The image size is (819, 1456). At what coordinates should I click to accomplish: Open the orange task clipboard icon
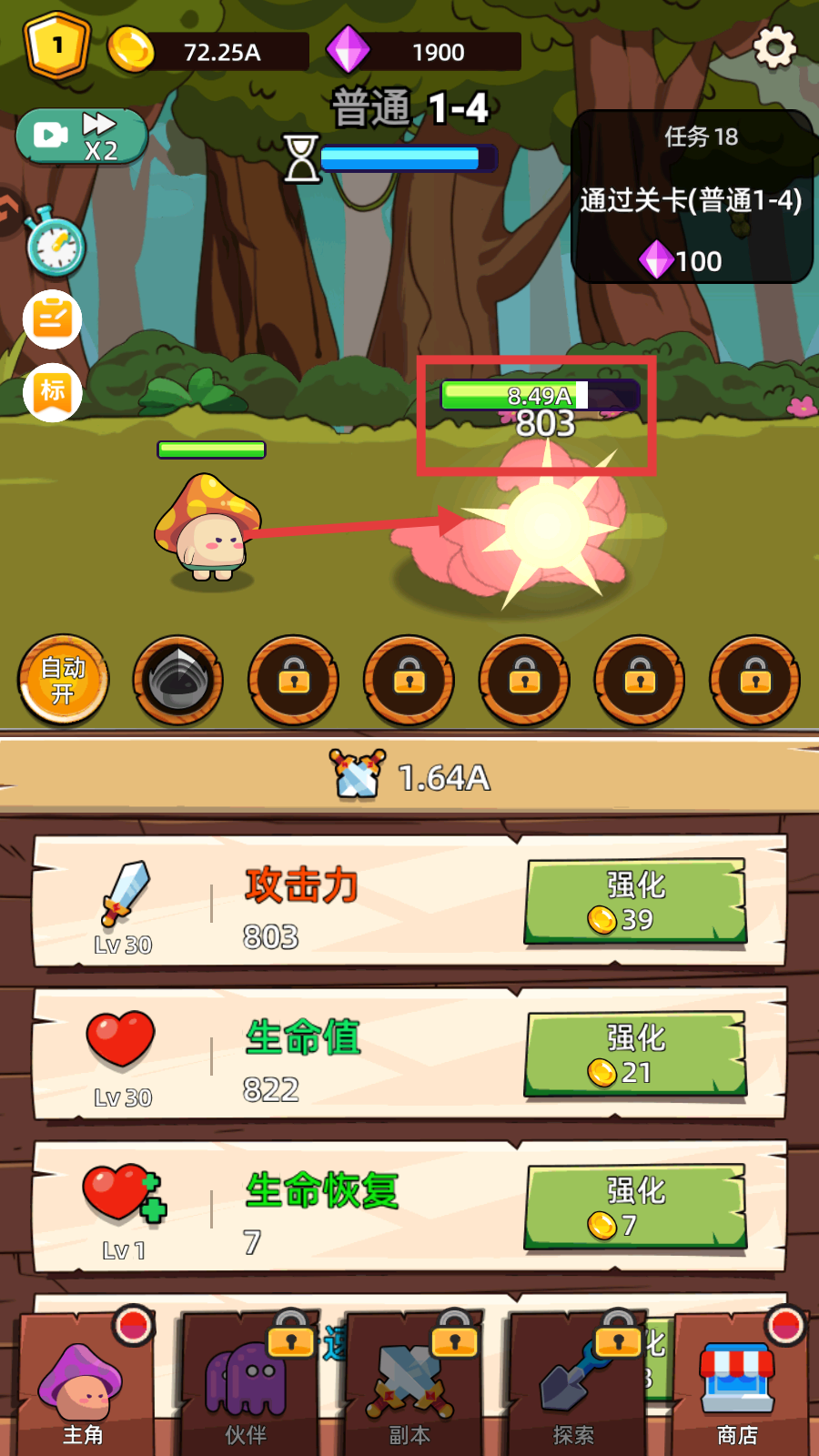click(x=53, y=319)
